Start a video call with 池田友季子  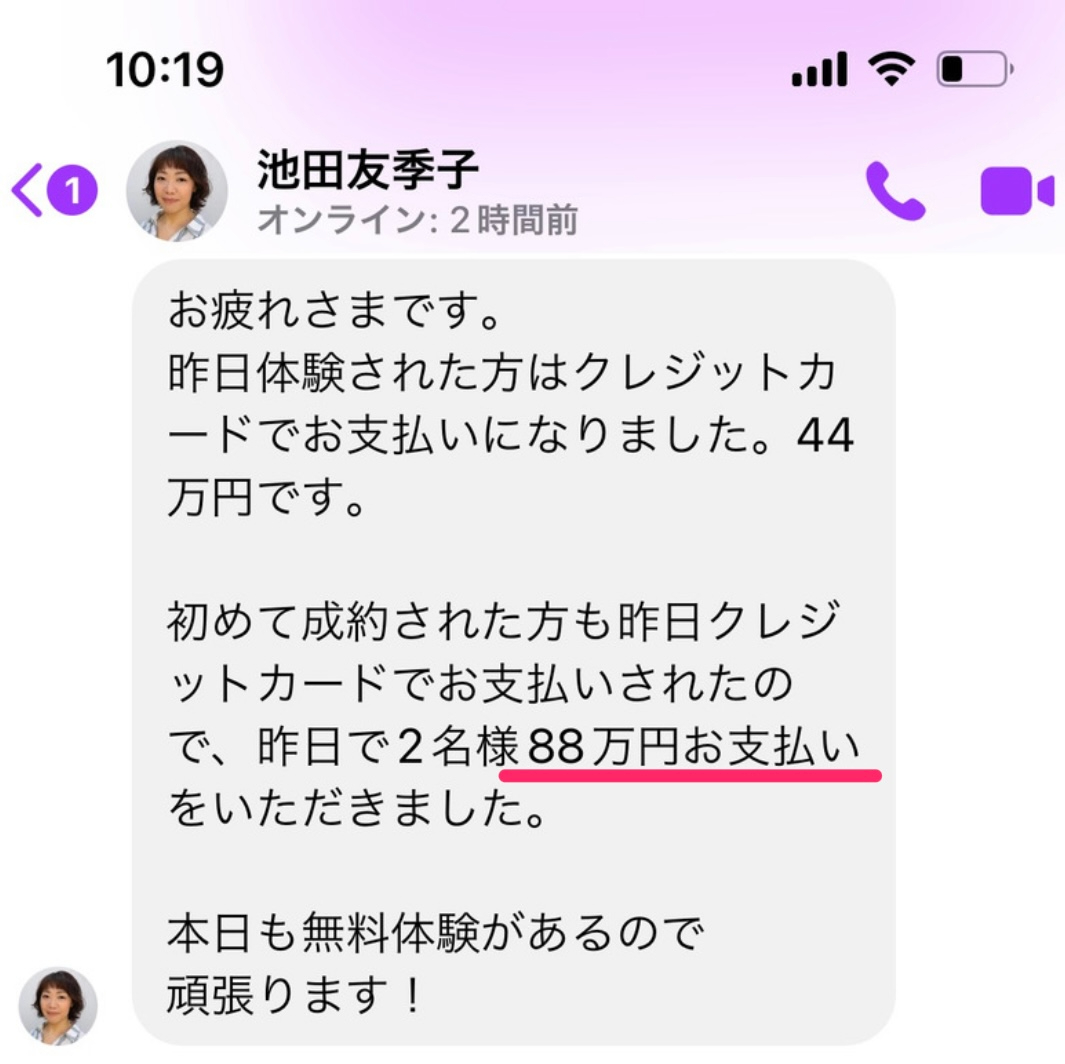[1015, 191]
